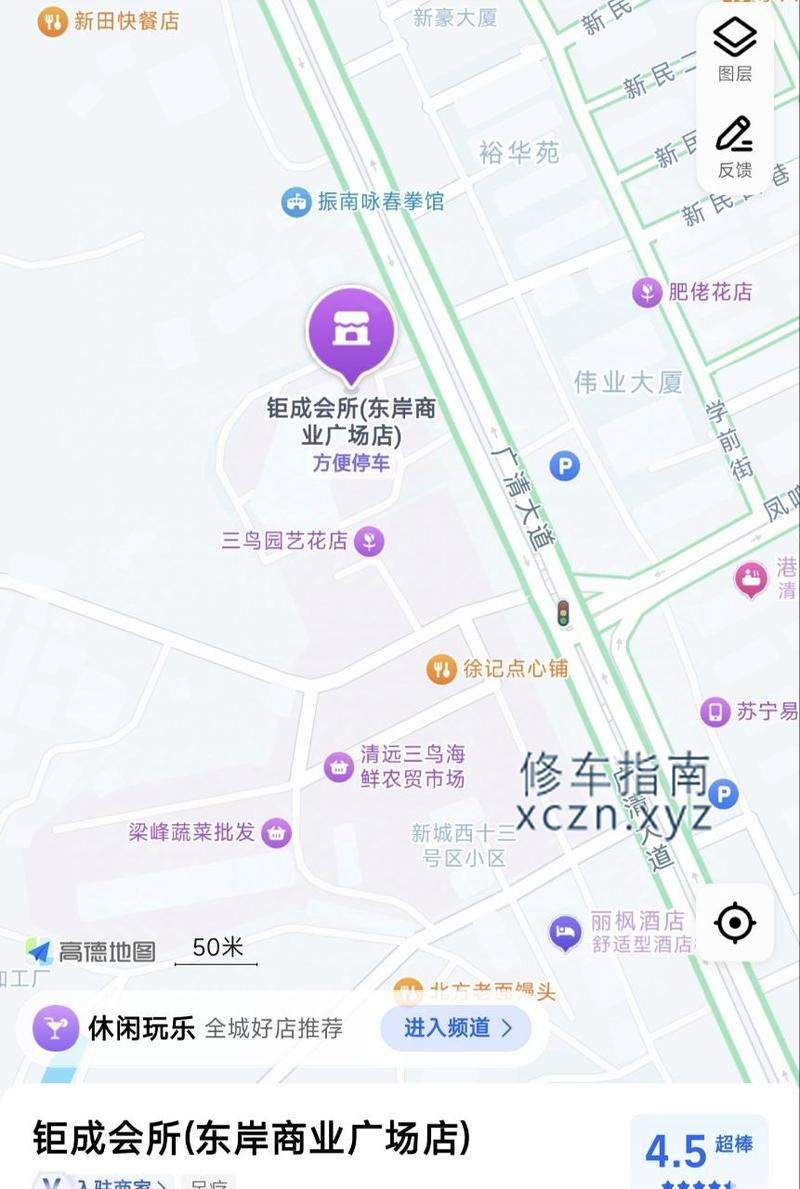
Task: Open the 钜成会所(东岸商业广场店) details card
Action: tap(252, 1139)
